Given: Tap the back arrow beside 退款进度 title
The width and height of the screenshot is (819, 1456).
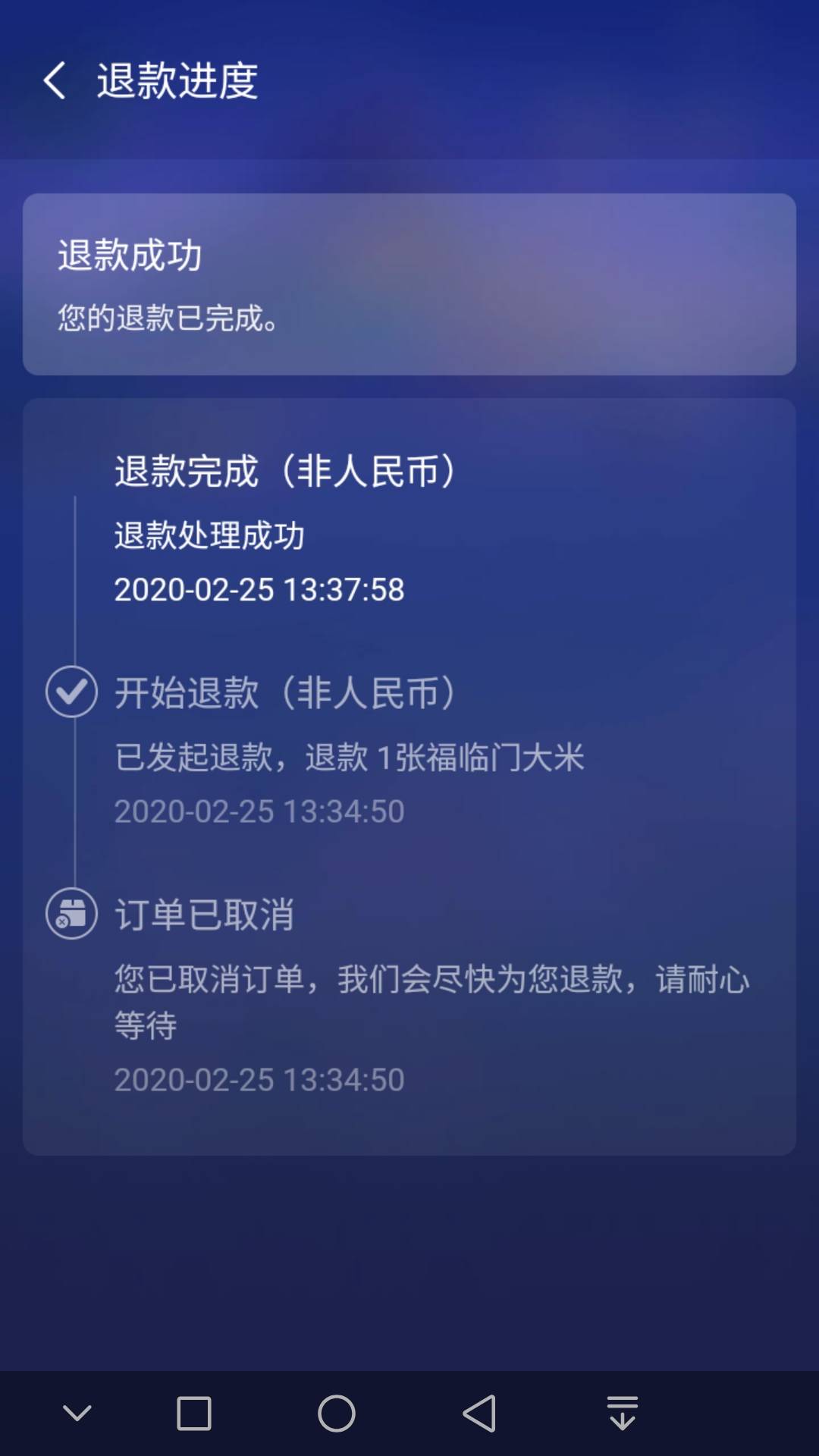Looking at the screenshot, I should tap(57, 81).
